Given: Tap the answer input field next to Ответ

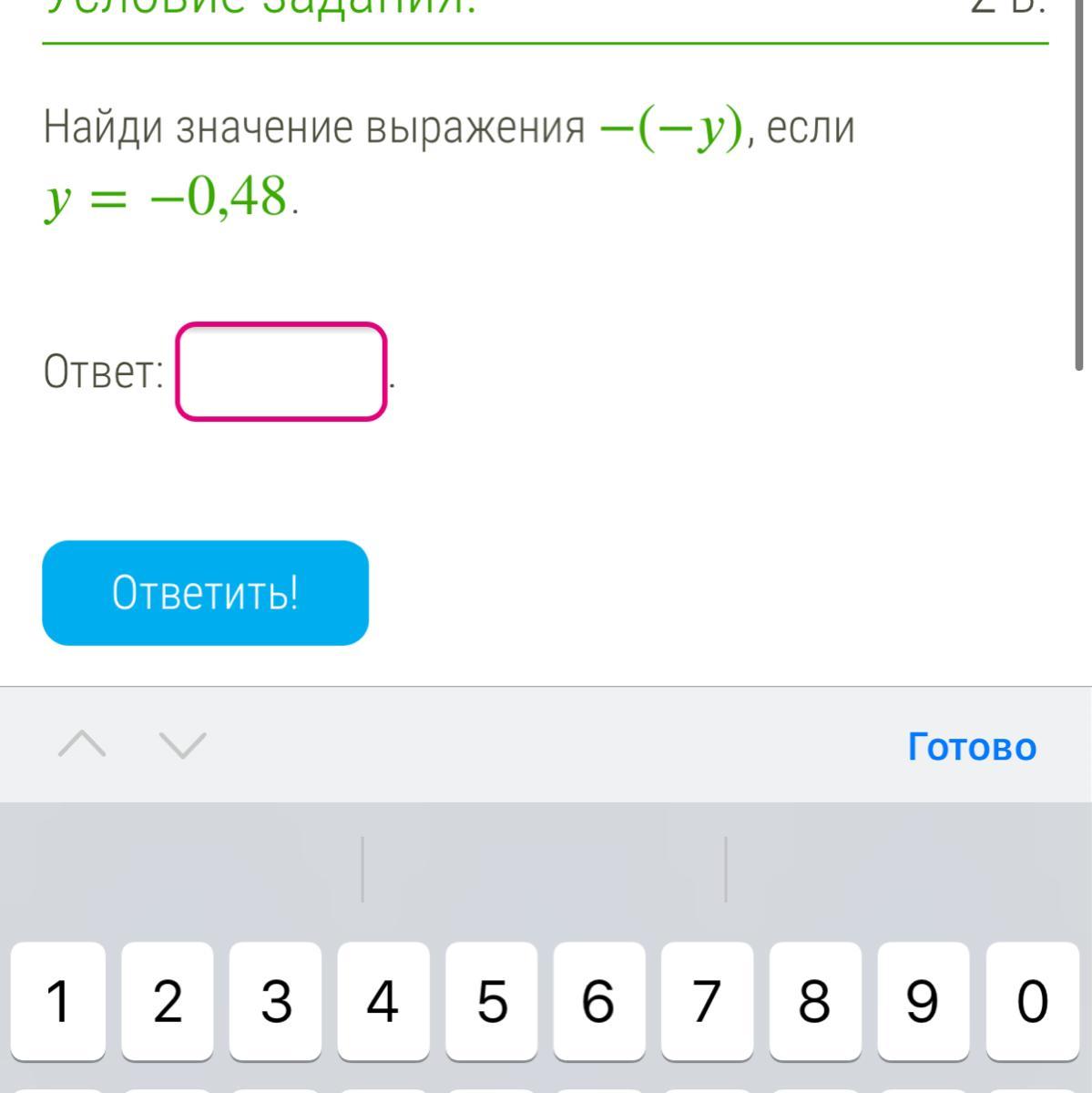Looking at the screenshot, I should [281, 372].
